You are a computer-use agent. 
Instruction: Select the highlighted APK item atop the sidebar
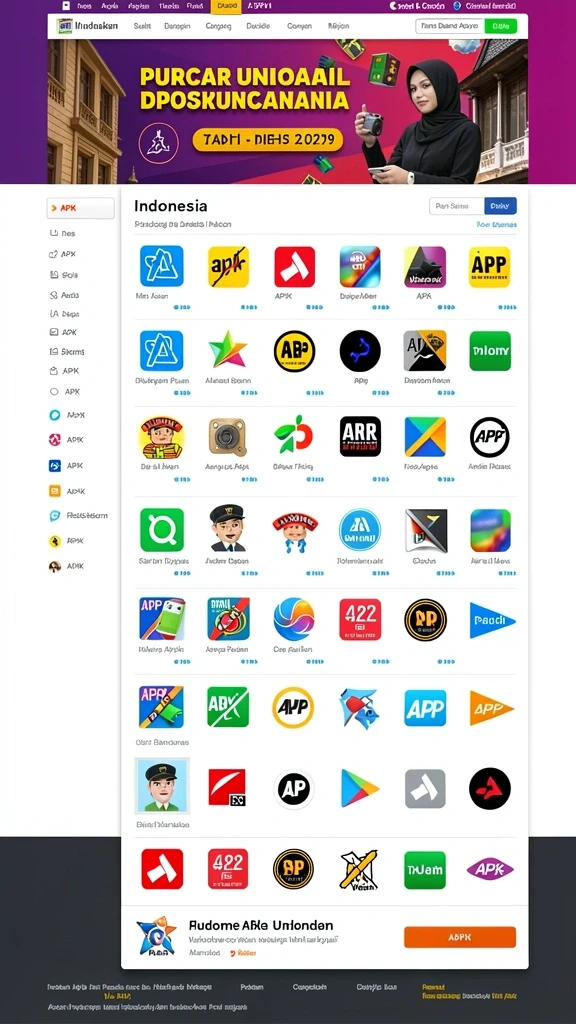[81, 208]
